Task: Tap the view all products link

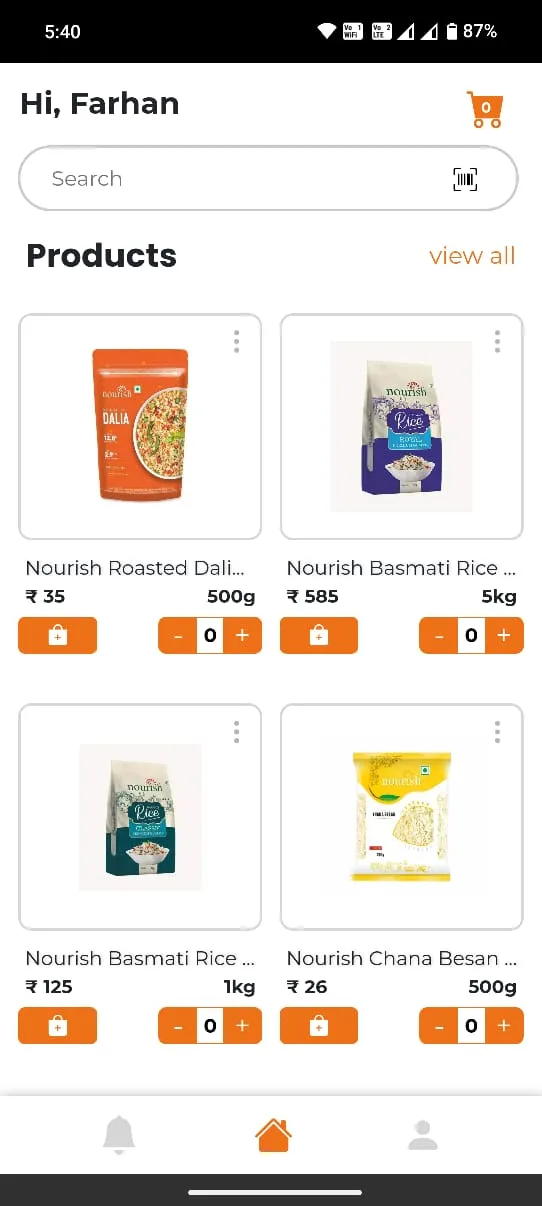Action: tap(472, 256)
